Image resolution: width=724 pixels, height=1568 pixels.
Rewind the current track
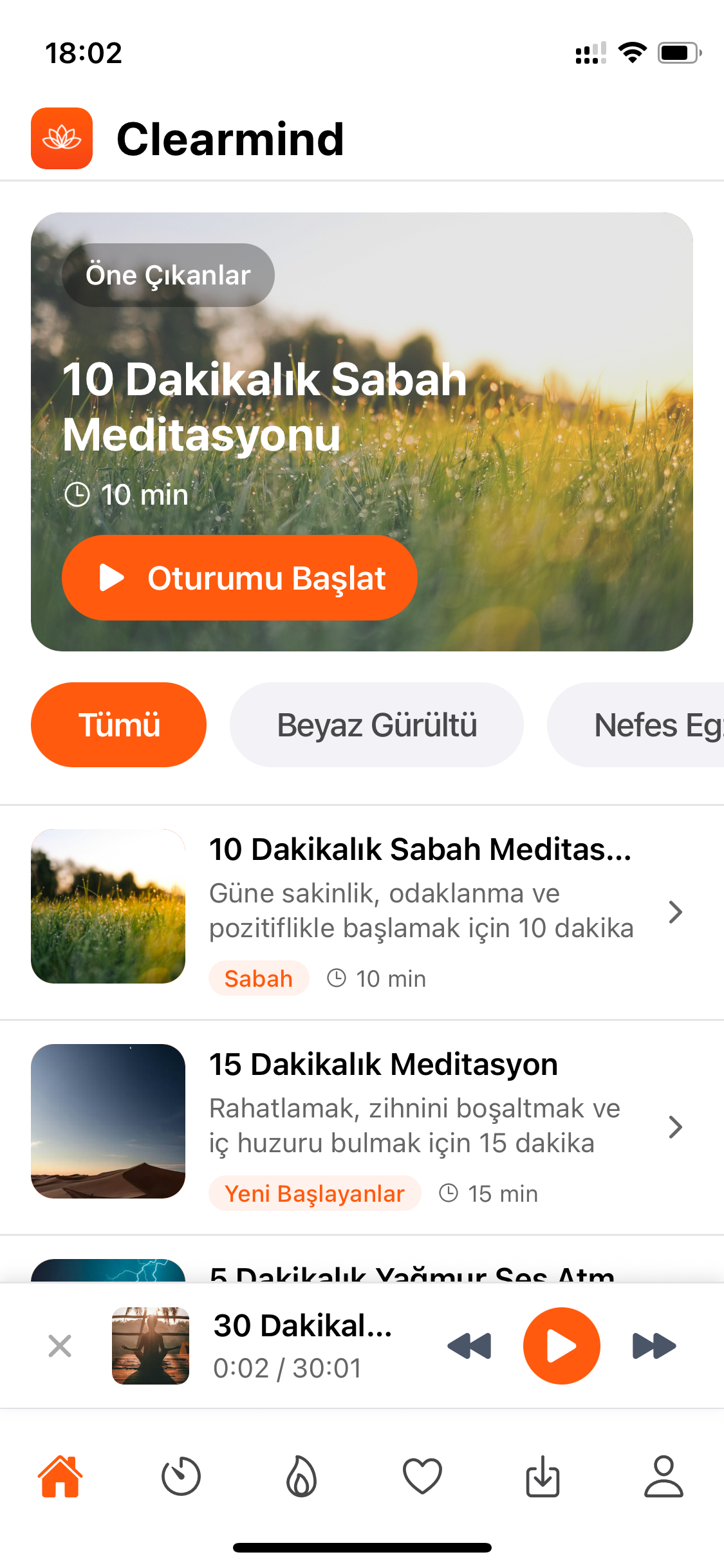pyautogui.click(x=469, y=1346)
